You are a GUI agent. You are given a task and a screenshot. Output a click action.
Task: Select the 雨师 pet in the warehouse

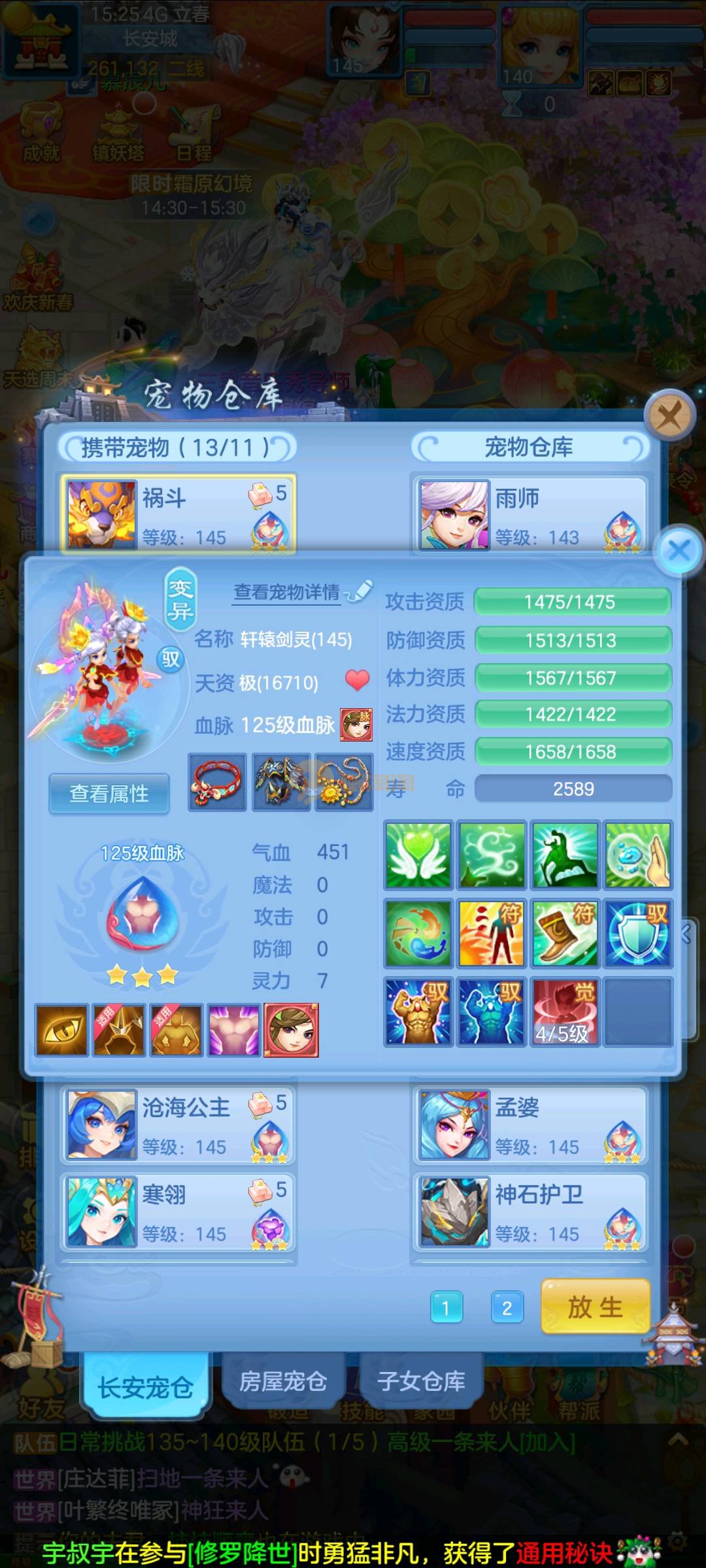click(x=529, y=515)
